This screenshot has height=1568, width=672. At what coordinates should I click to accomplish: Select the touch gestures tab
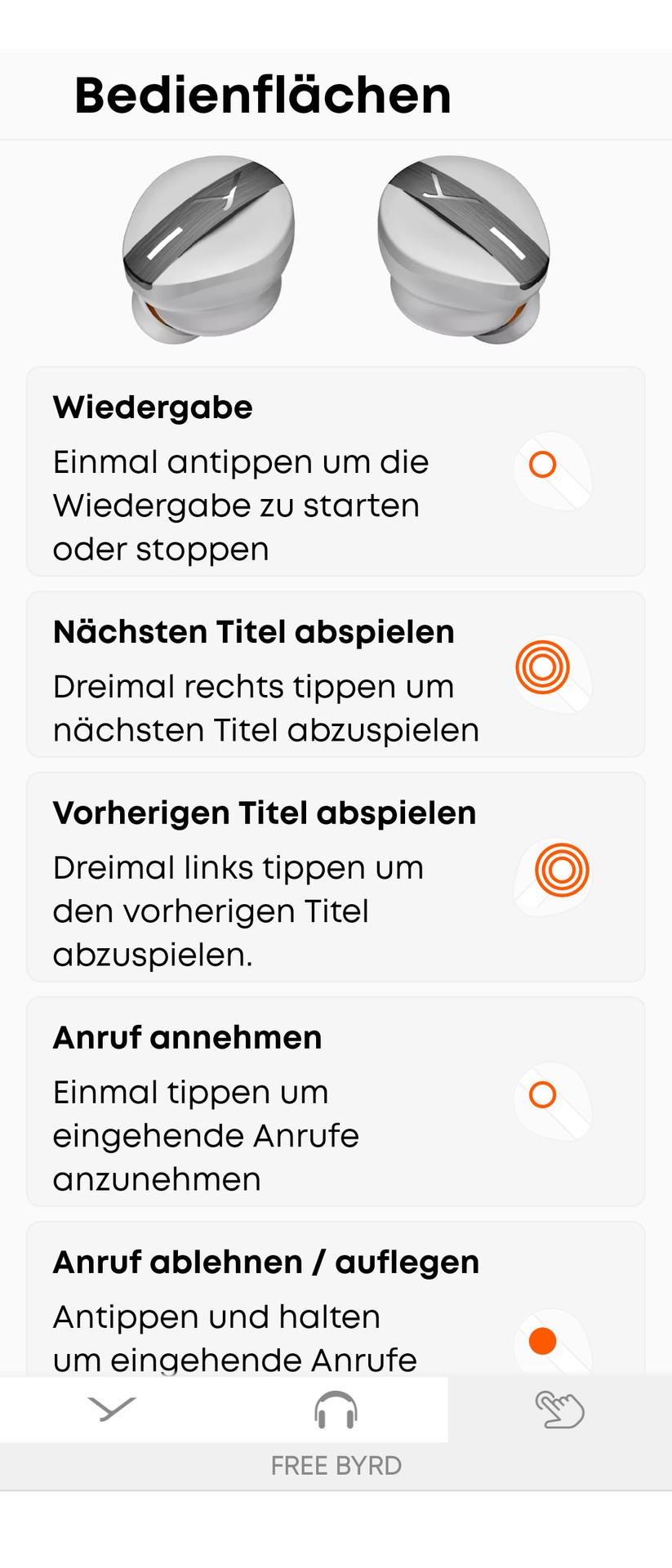pyautogui.click(x=559, y=1410)
